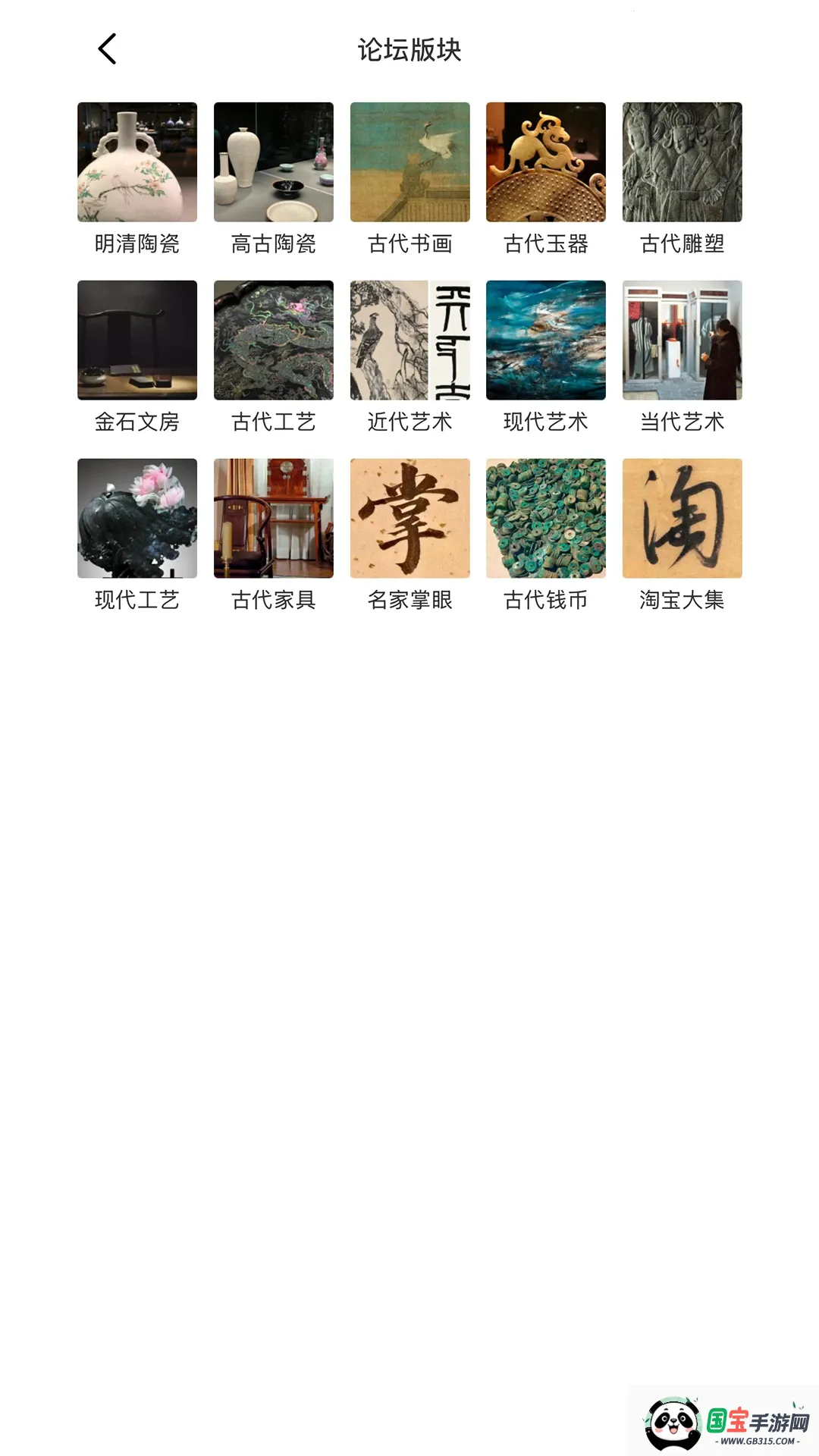The height and width of the screenshot is (1456, 819).
Task: Click the 古代钱币 text label
Action: tap(546, 600)
